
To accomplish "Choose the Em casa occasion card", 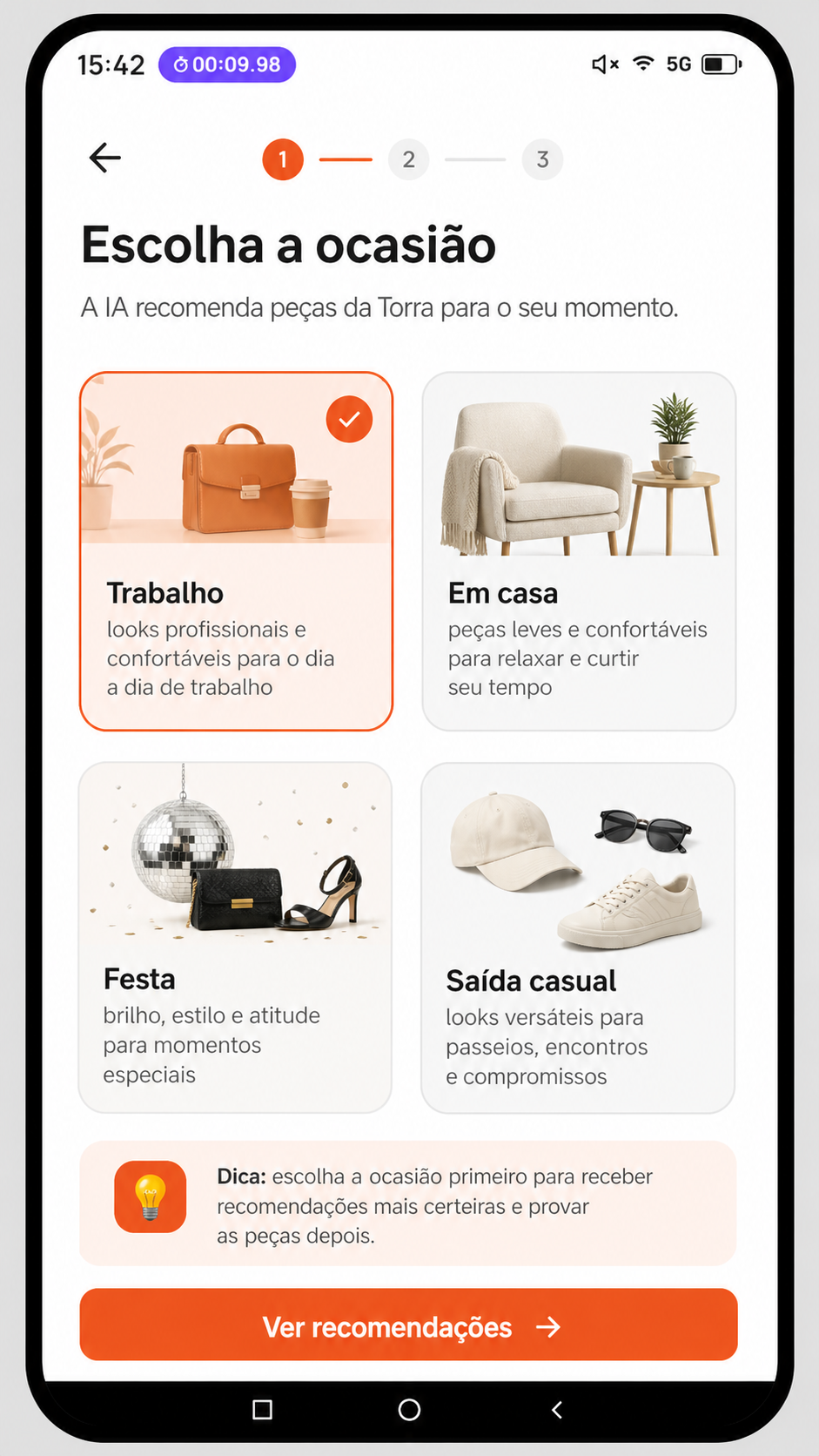I will [579, 551].
